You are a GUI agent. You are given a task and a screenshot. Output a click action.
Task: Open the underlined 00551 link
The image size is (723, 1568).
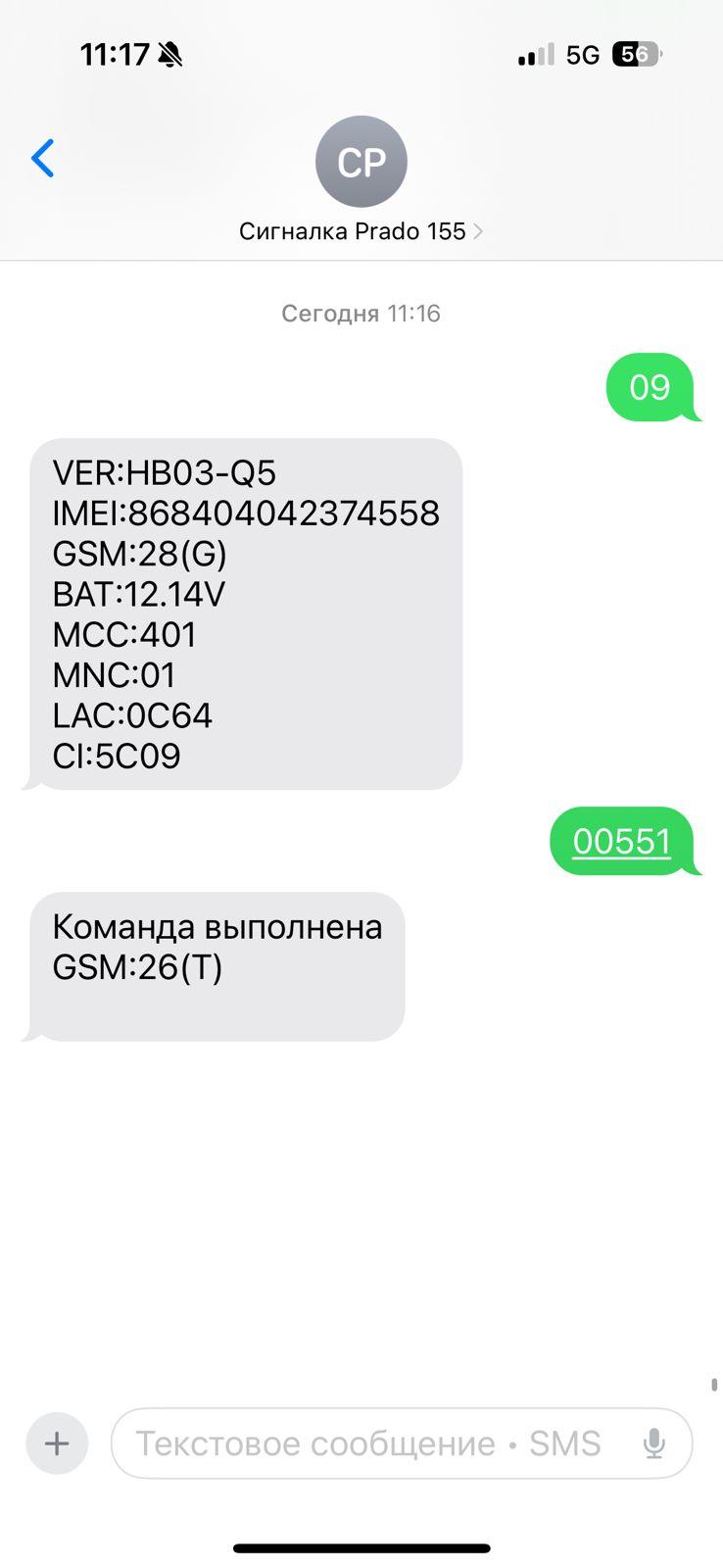tap(621, 842)
